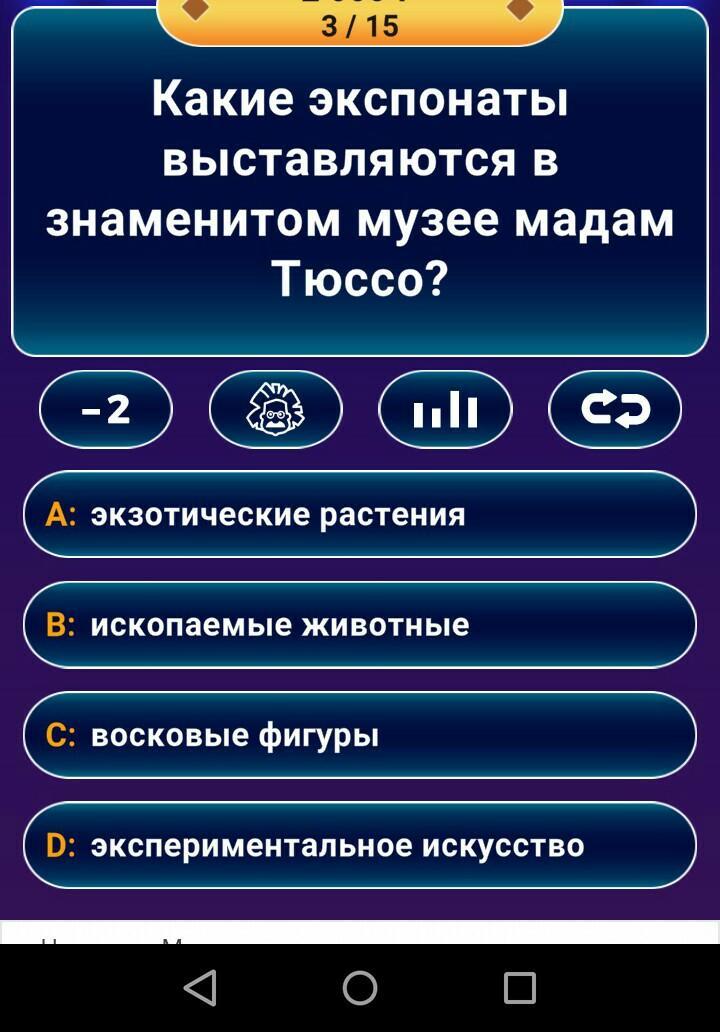Swap the question lifeline

(615, 409)
